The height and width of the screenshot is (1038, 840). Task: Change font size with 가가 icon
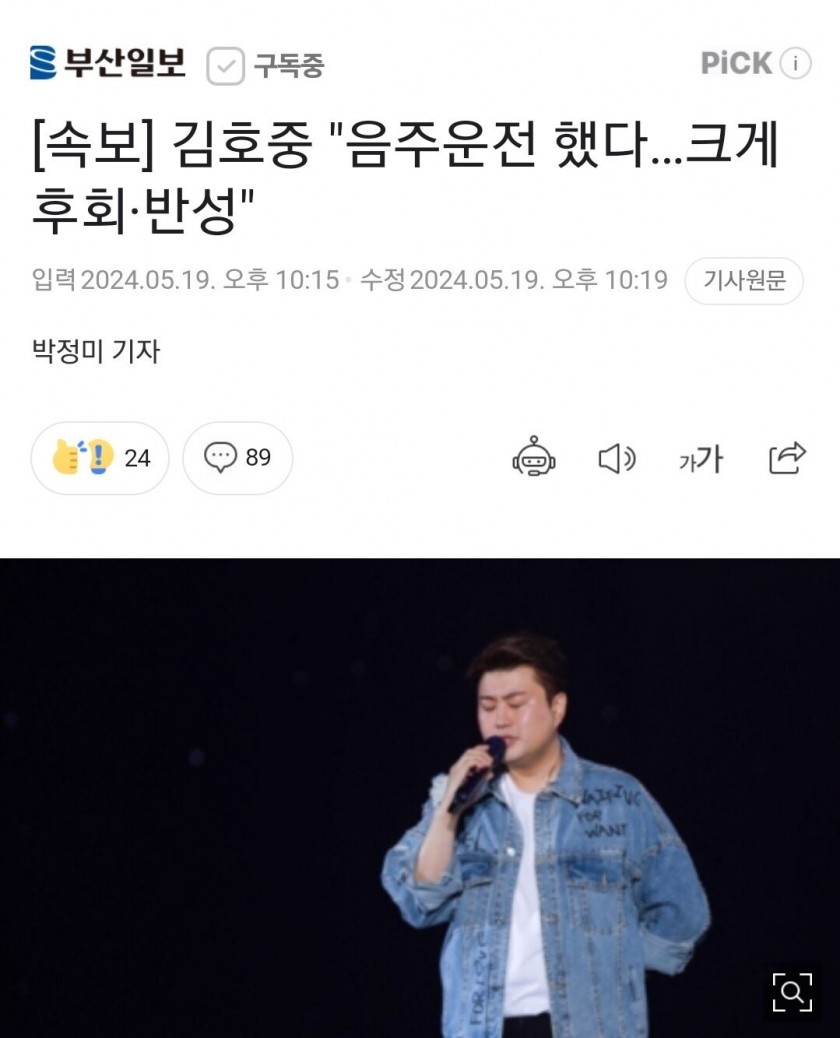click(700, 459)
